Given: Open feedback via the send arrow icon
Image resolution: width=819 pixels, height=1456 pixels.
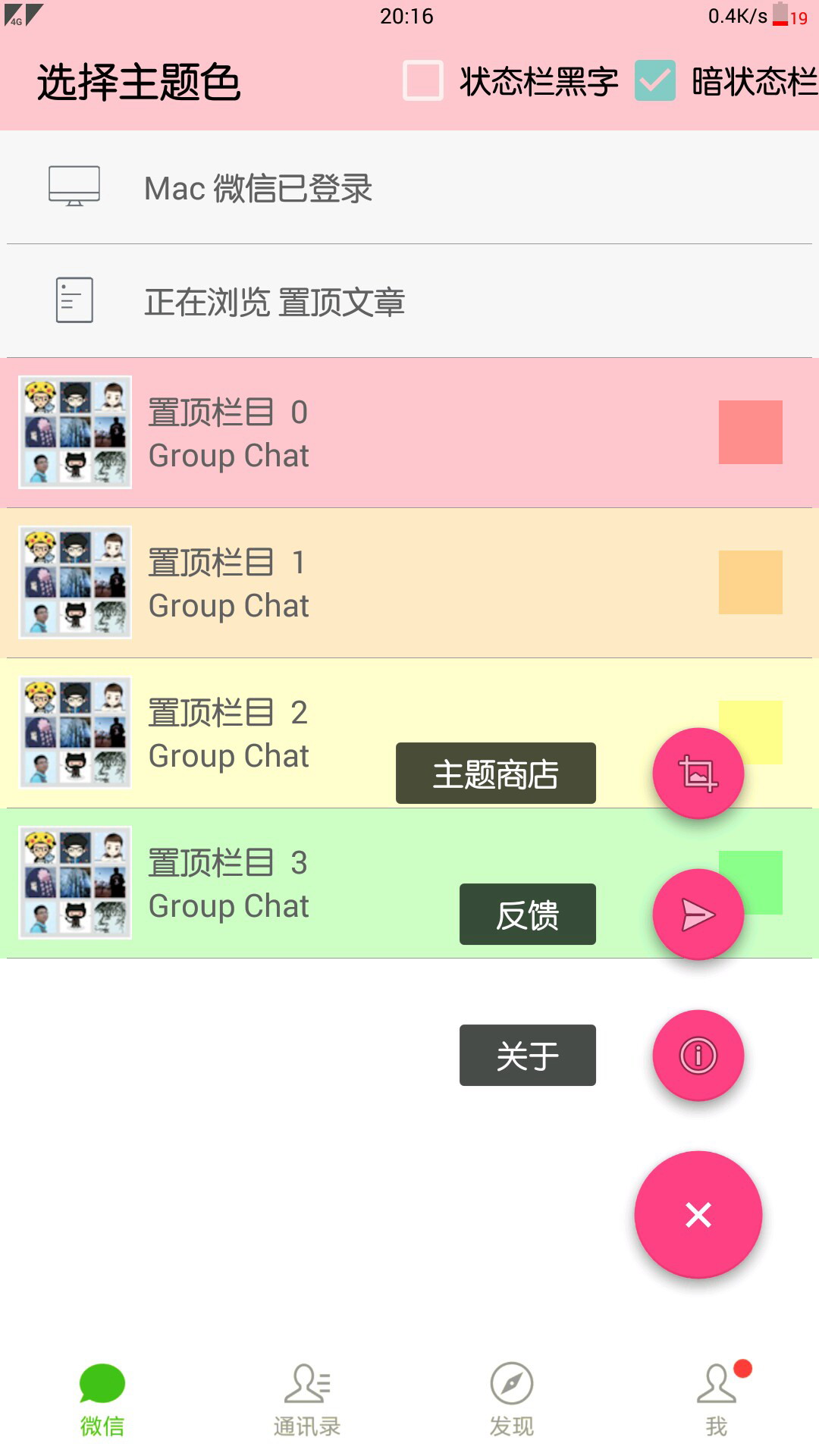Looking at the screenshot, I should [x=698, y=915].
